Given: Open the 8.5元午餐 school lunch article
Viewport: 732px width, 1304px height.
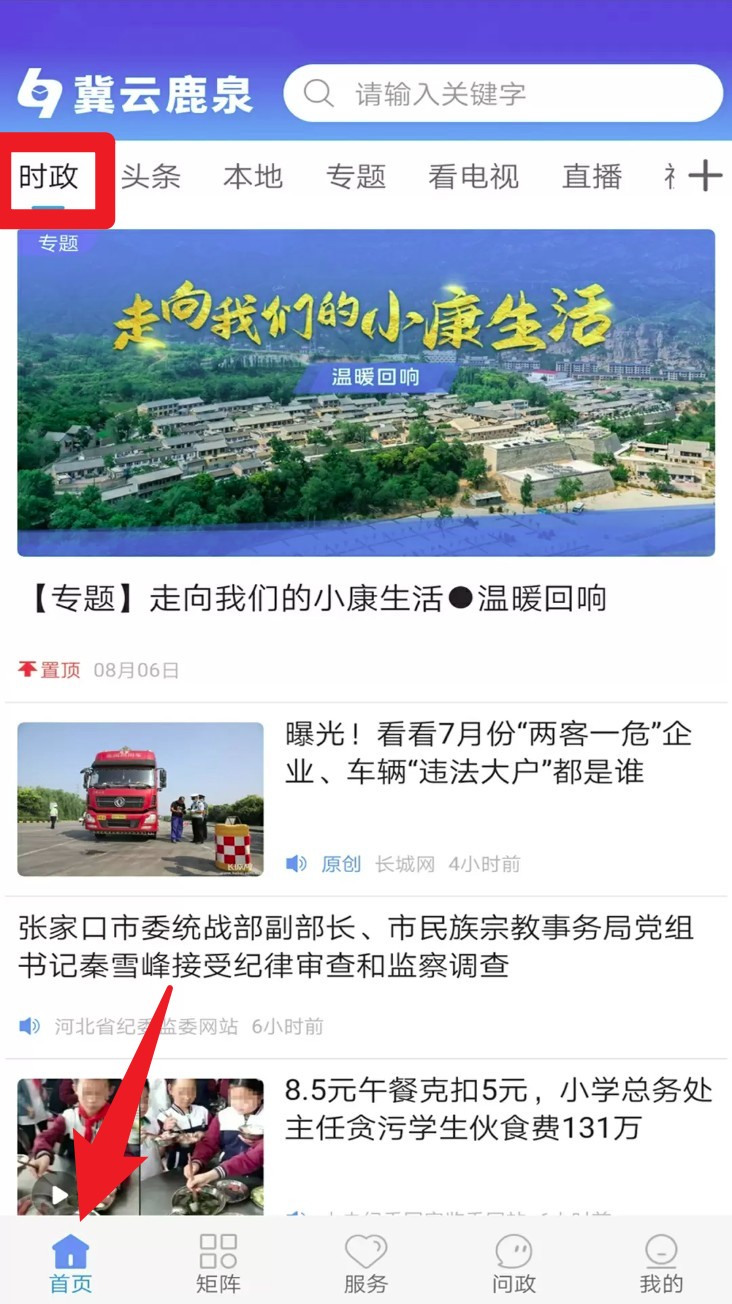Looking at the screenshot, I should click(498, 1109).
